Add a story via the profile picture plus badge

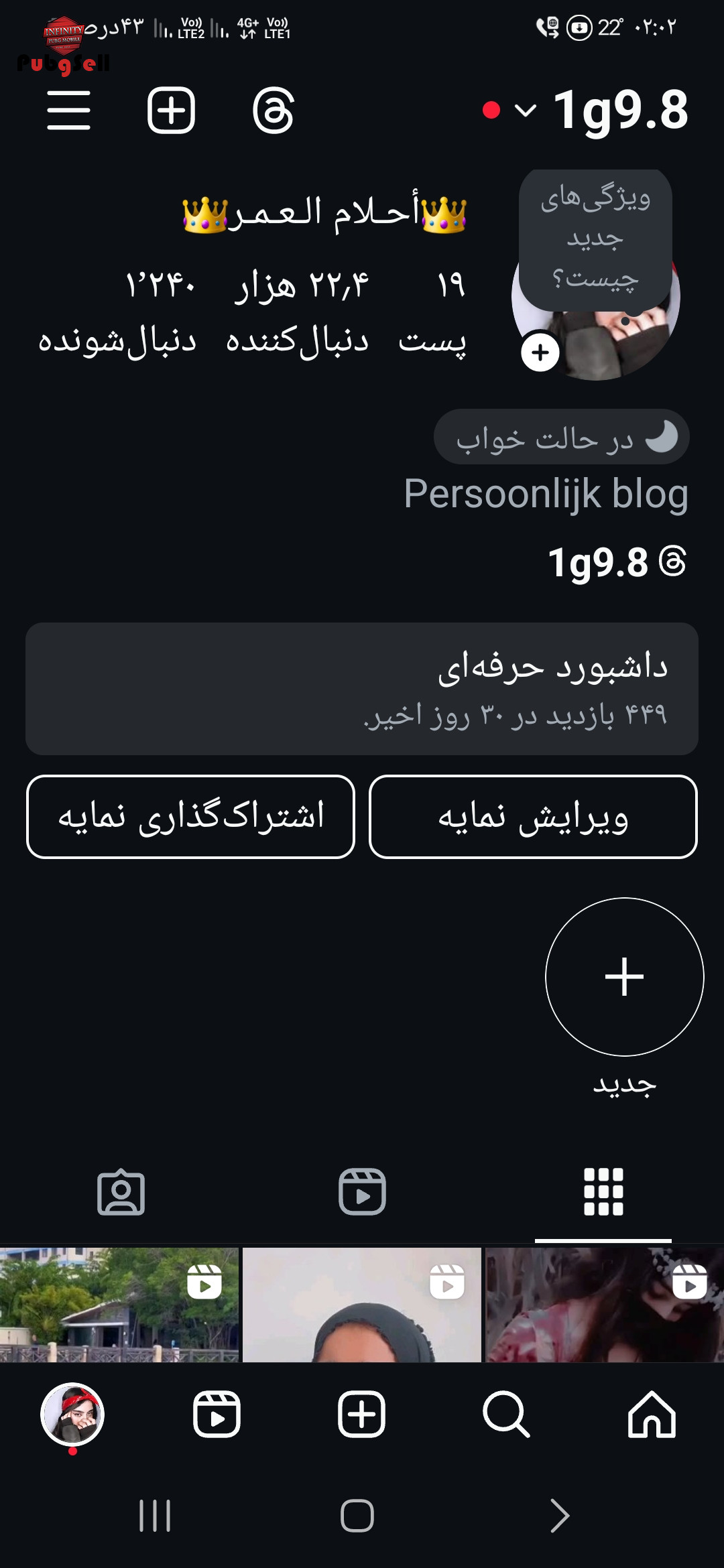tap(540, 352)
